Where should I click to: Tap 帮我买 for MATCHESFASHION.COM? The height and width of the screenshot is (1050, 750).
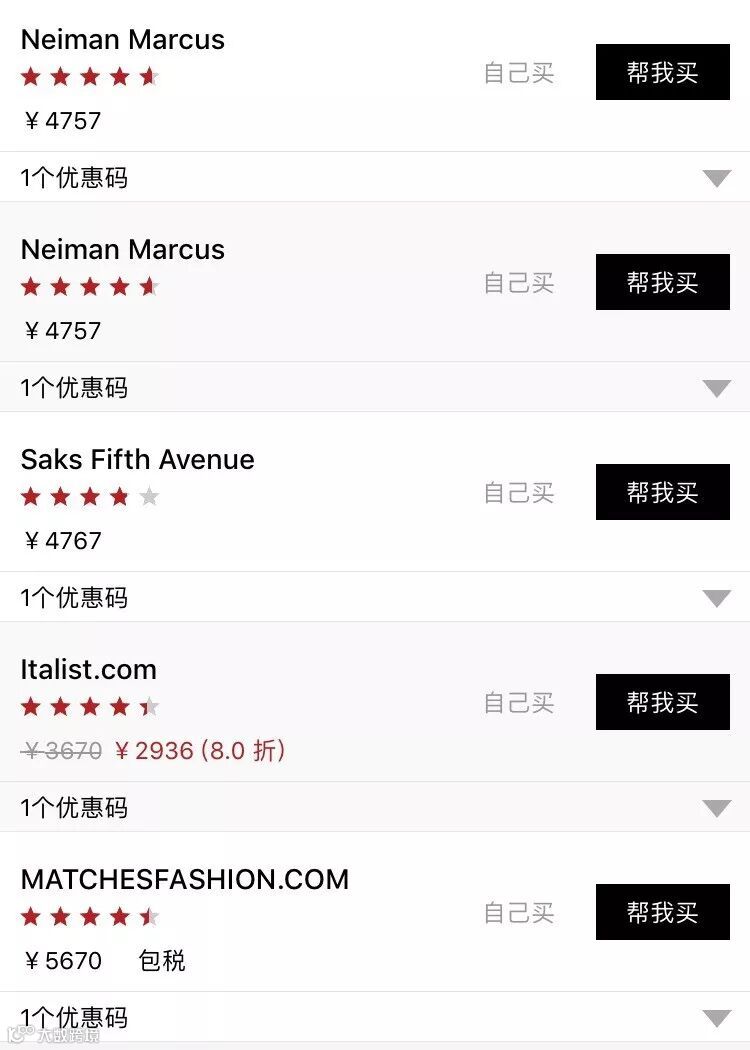tap(662, 912)
